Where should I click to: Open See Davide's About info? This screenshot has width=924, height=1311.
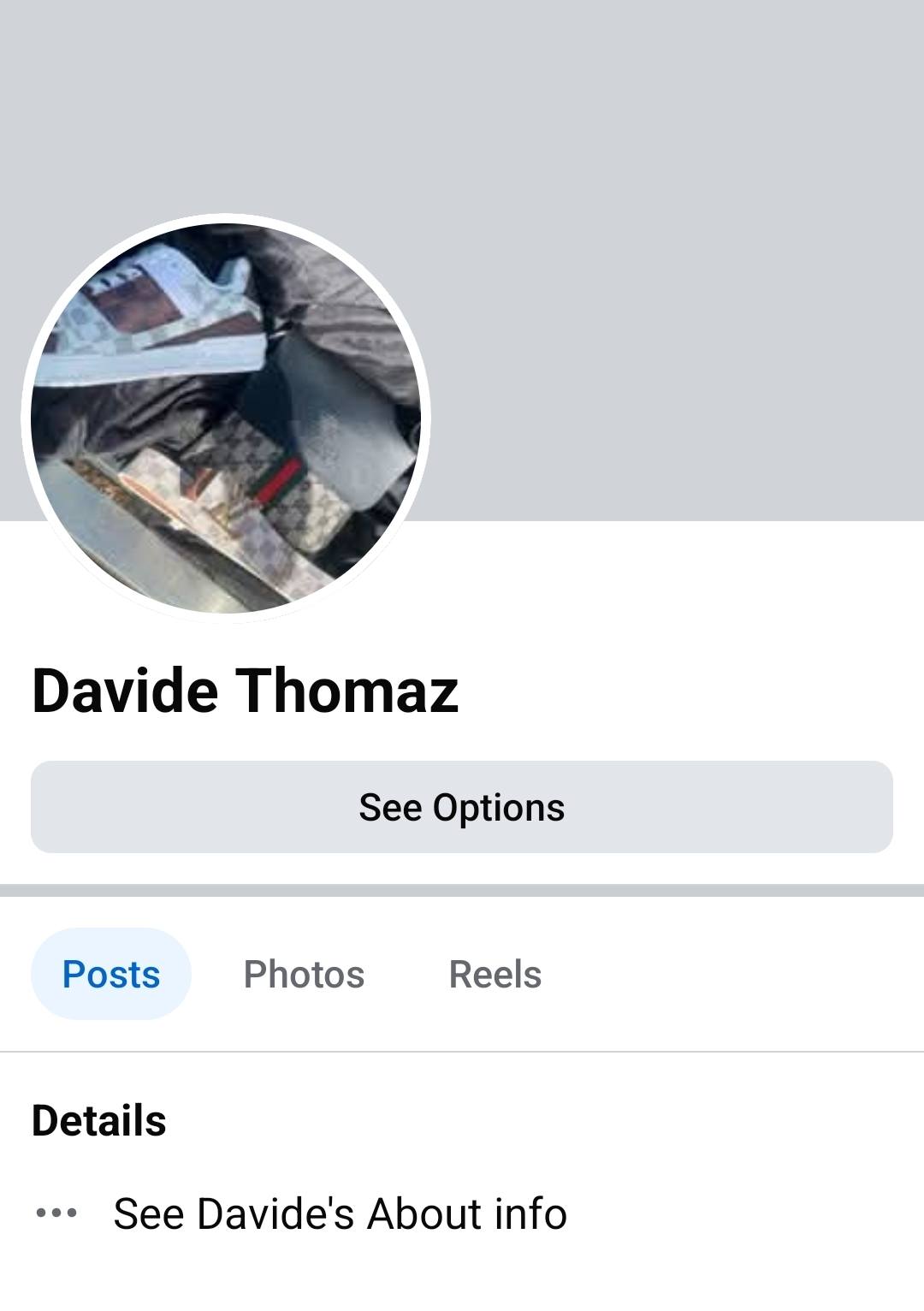click(x=340, y=1213)
